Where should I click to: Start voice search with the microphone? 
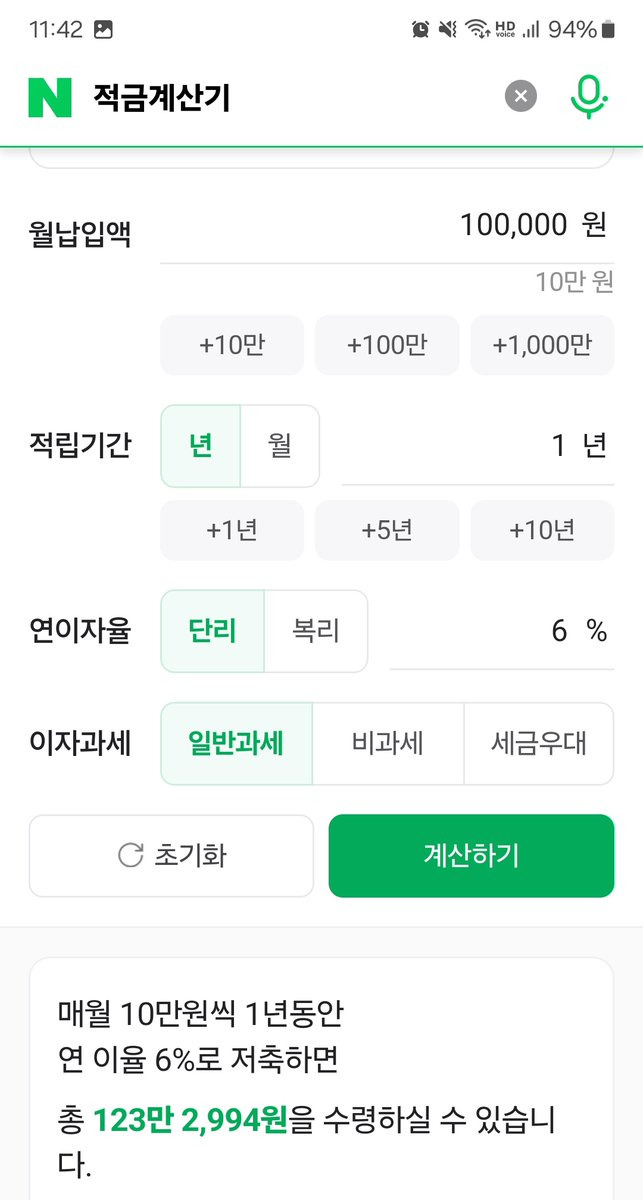click(589, 96)
